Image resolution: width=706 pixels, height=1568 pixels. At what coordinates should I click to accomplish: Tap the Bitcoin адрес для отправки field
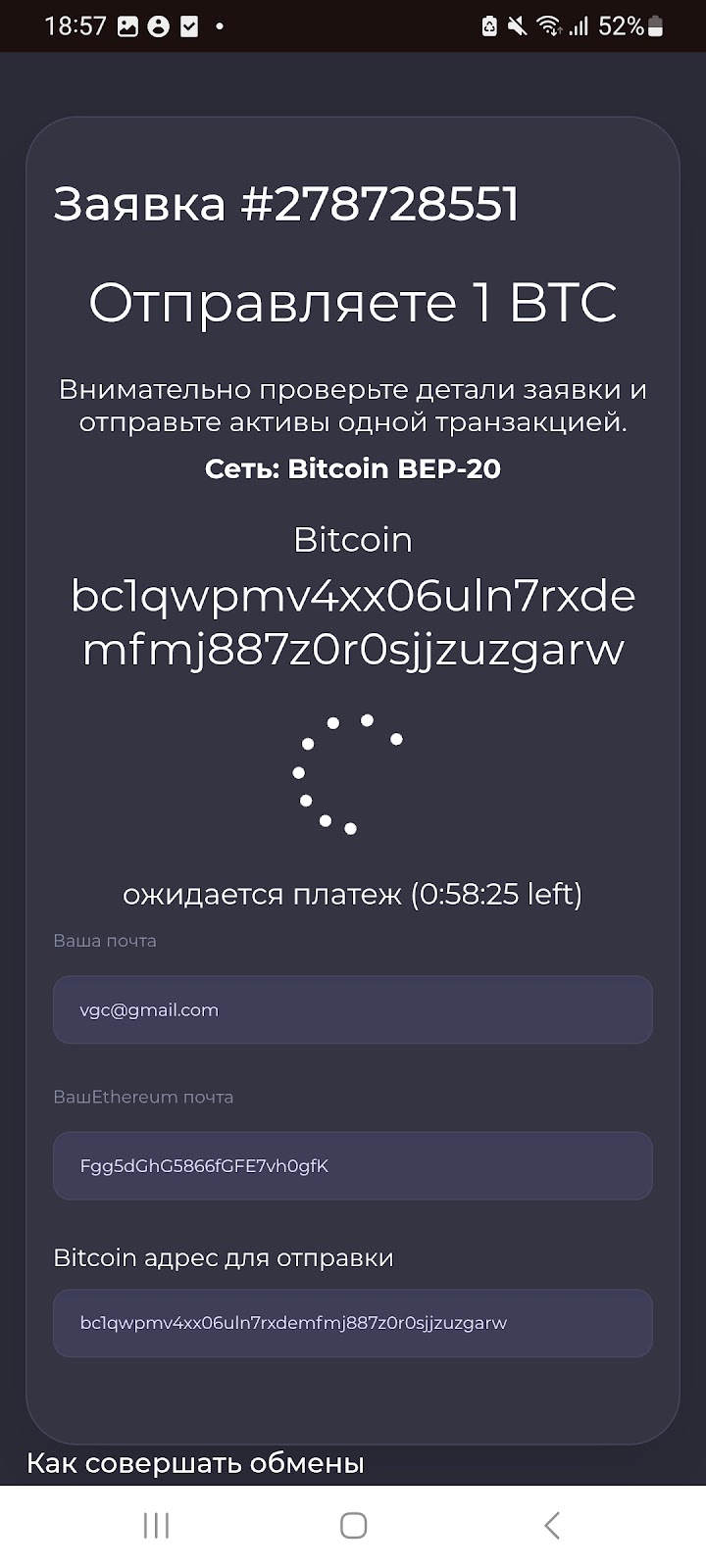tap(352, 1323)
